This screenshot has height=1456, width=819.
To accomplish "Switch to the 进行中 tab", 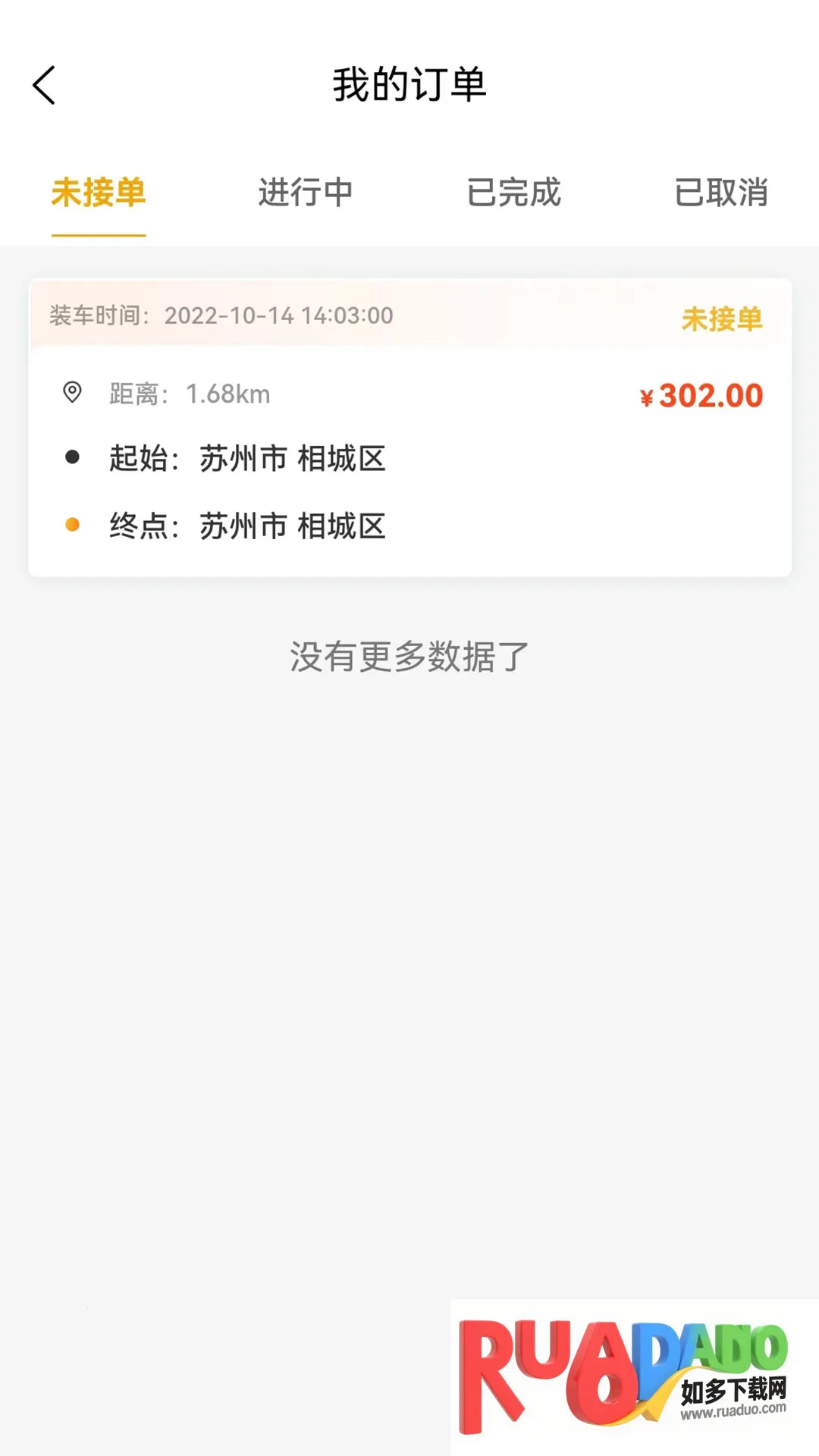I will click(306, 193).
